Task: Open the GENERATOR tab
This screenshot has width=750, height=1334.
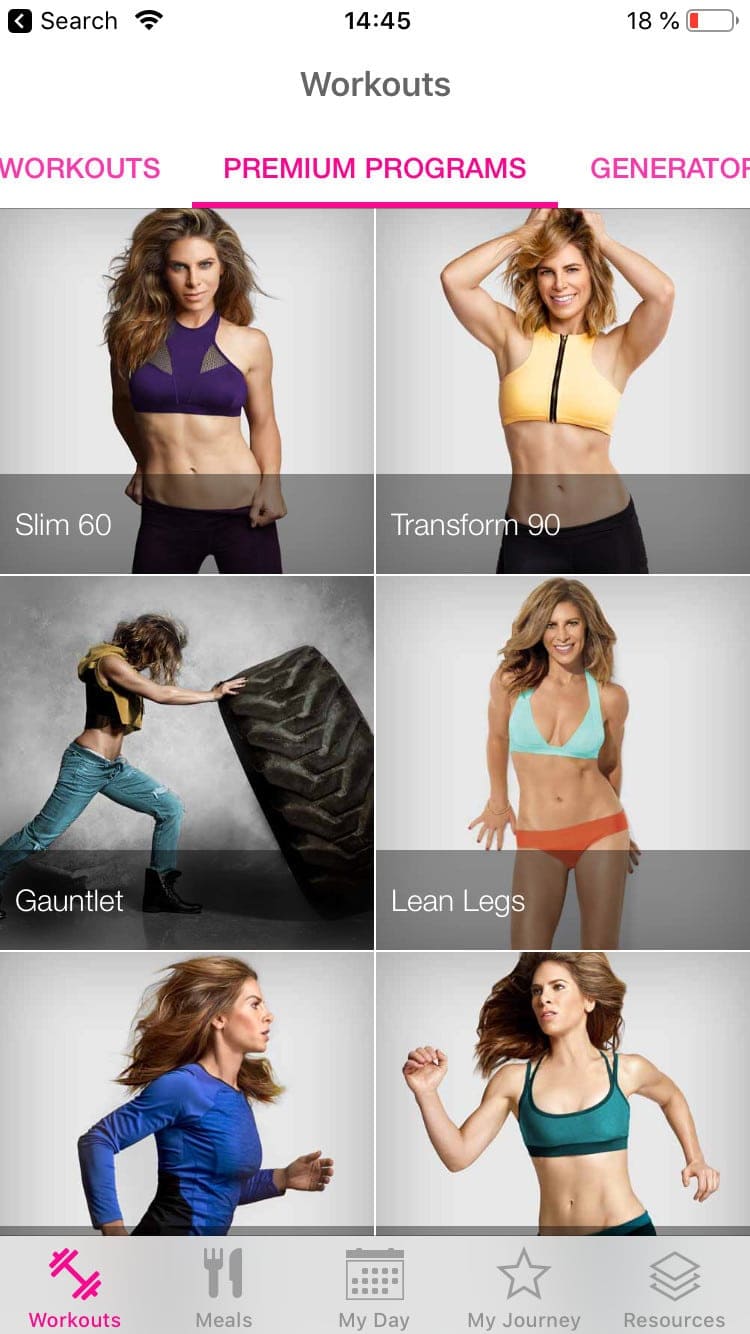Action: coord(670,168)
